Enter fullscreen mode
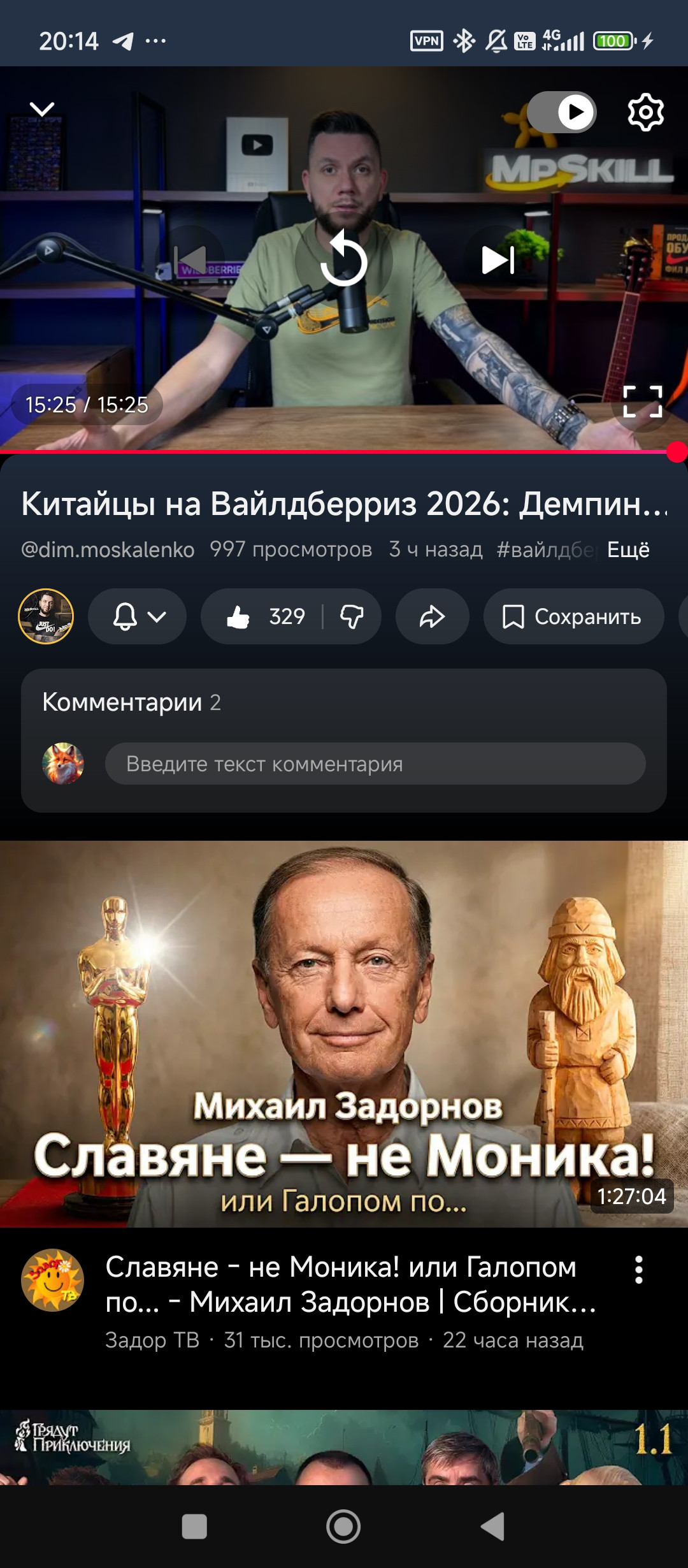This screenshot has height=1568, width=688. (x=642, y=402)
